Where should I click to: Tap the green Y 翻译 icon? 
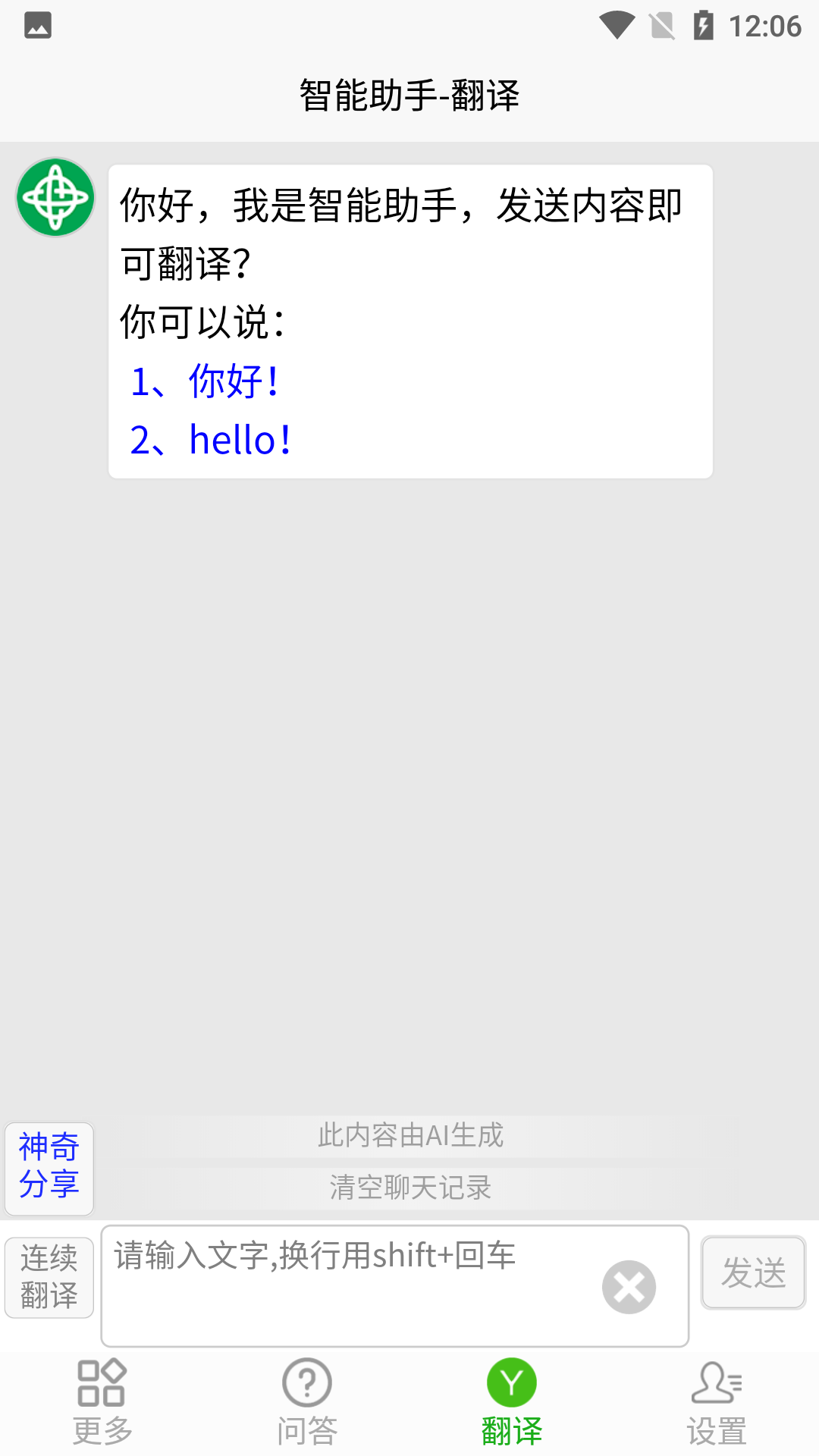pos(512,1382)
